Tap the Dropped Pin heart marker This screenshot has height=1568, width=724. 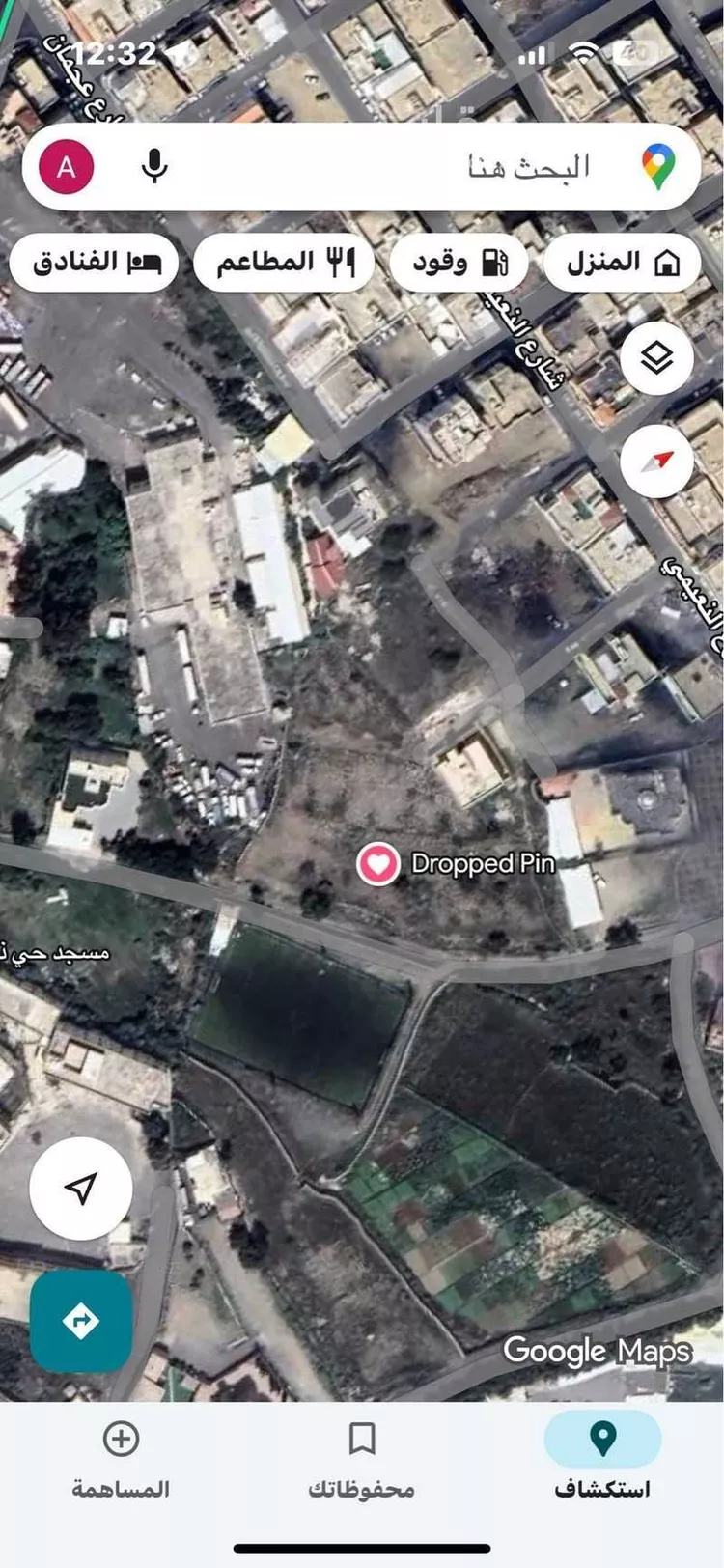point(378,863)
